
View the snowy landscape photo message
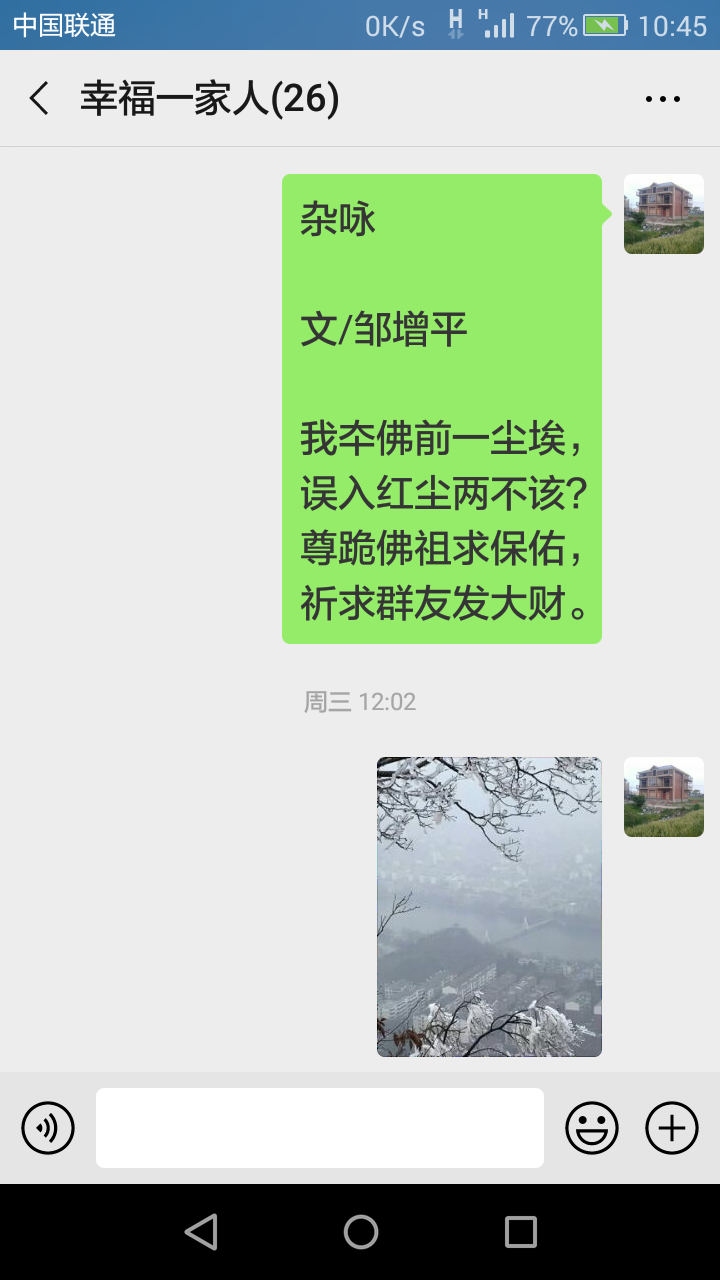[489, 906]
